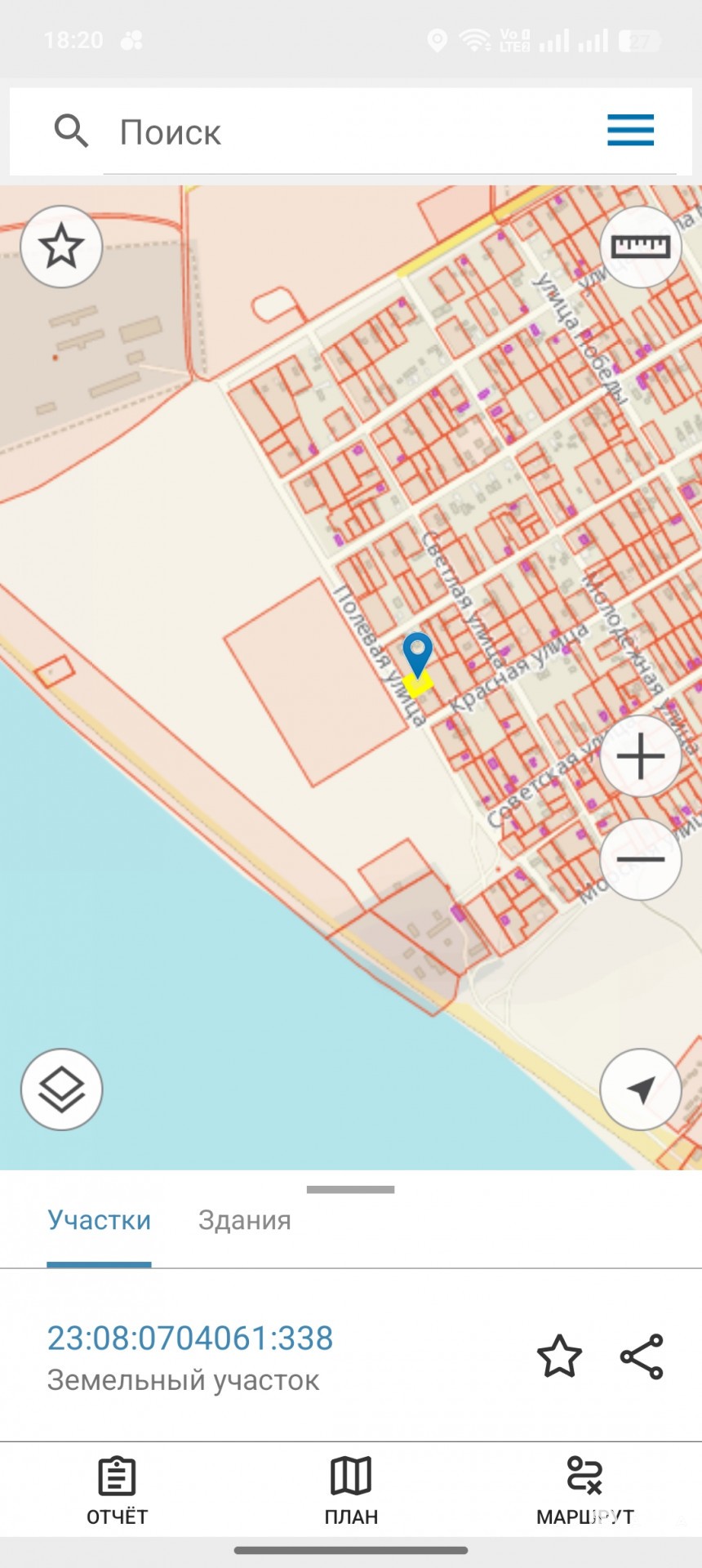The image size is (702, 1568).
Task: Zoom out with the minus button
Action: coord(641,859)
